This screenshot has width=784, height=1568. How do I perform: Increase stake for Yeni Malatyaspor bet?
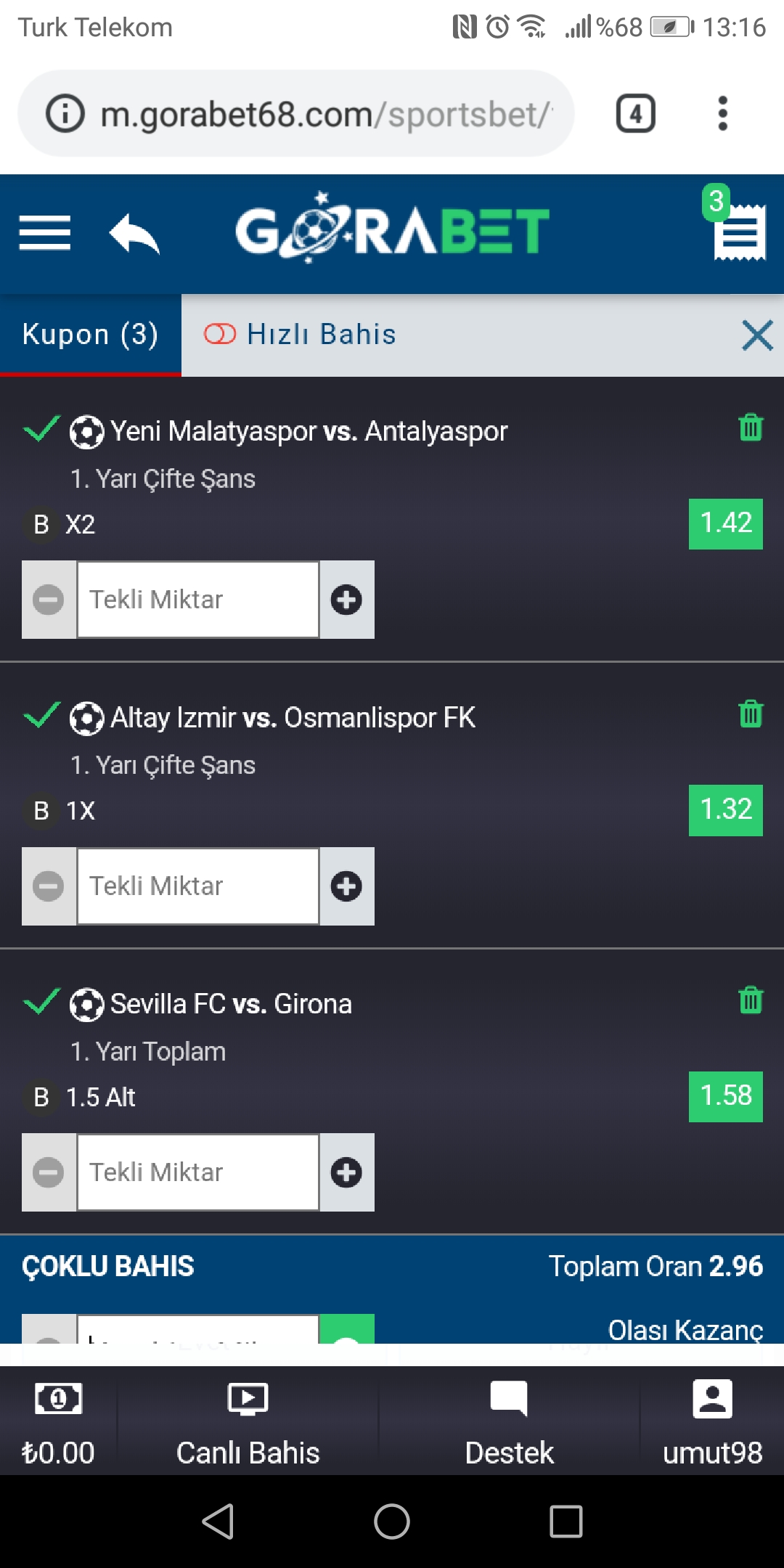click(347, 600)
